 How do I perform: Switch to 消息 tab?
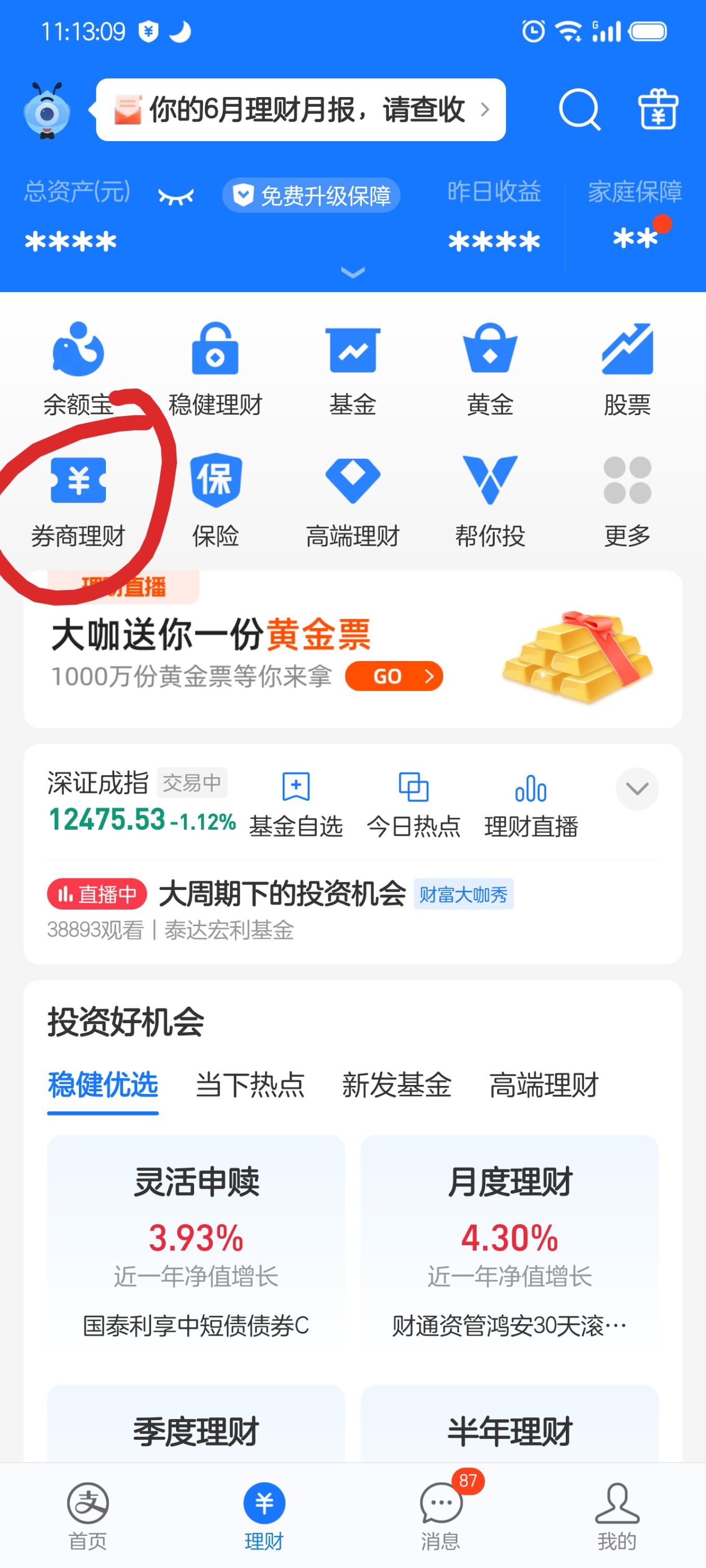click(x=440, y=1515)
